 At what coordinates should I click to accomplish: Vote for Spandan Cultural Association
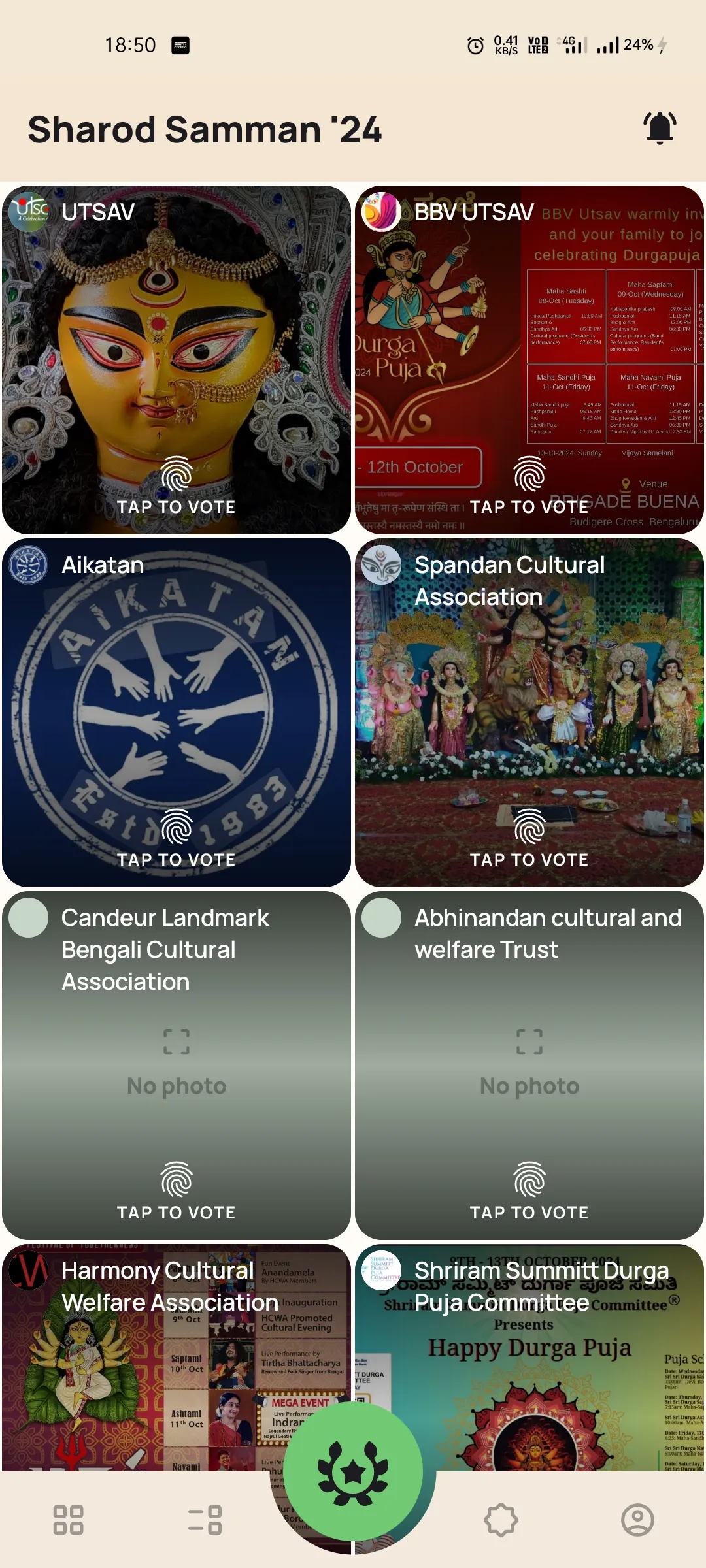coord(529,839)
